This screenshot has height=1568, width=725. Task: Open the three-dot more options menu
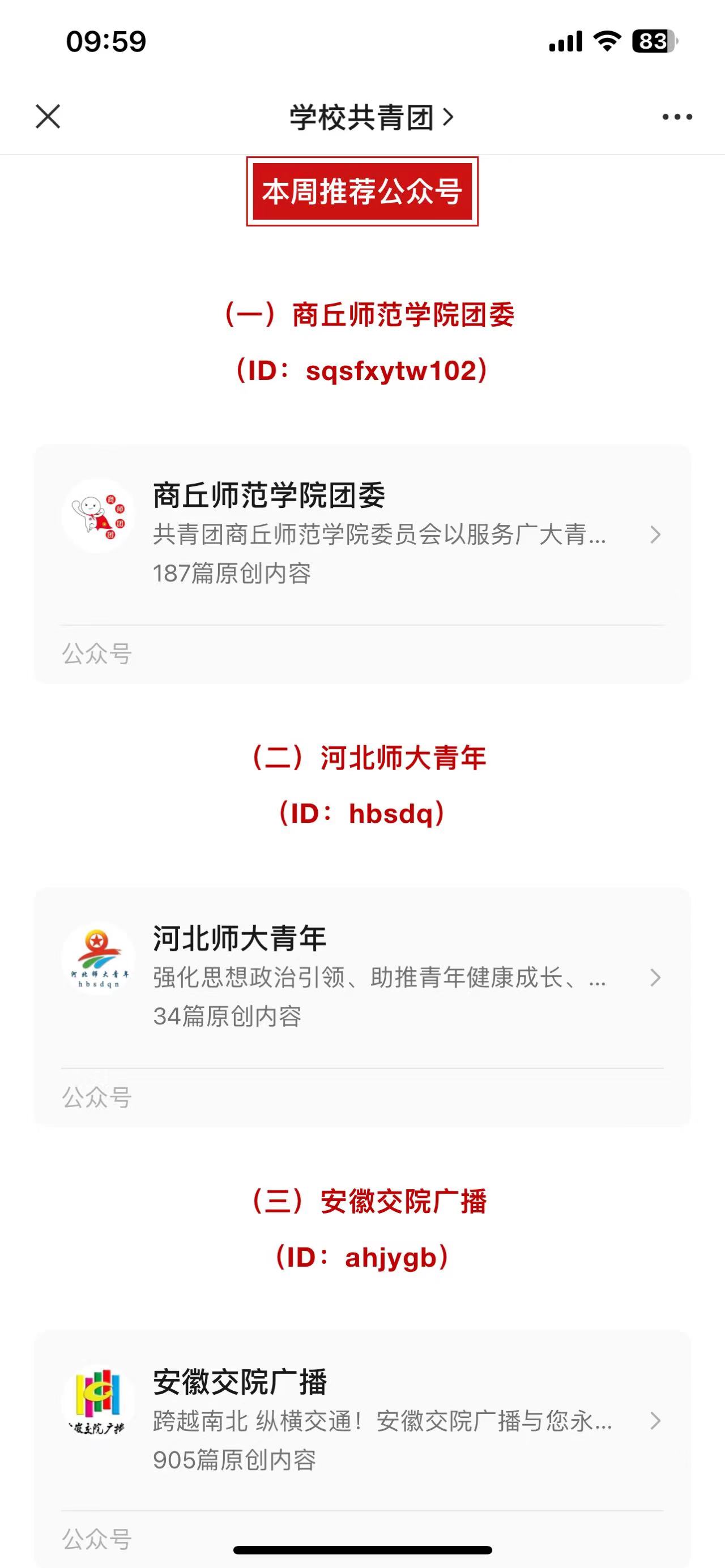point(677,117)
